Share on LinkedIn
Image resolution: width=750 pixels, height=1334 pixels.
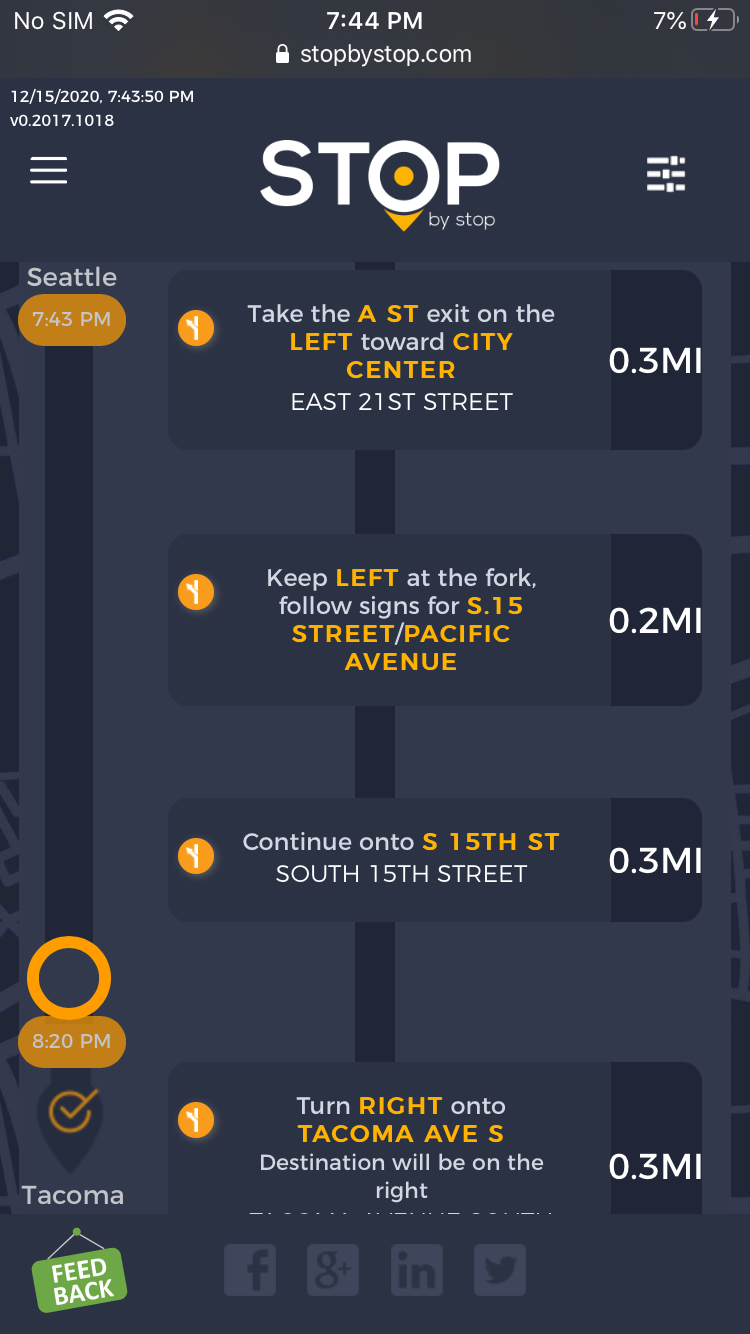(416, 1271)
